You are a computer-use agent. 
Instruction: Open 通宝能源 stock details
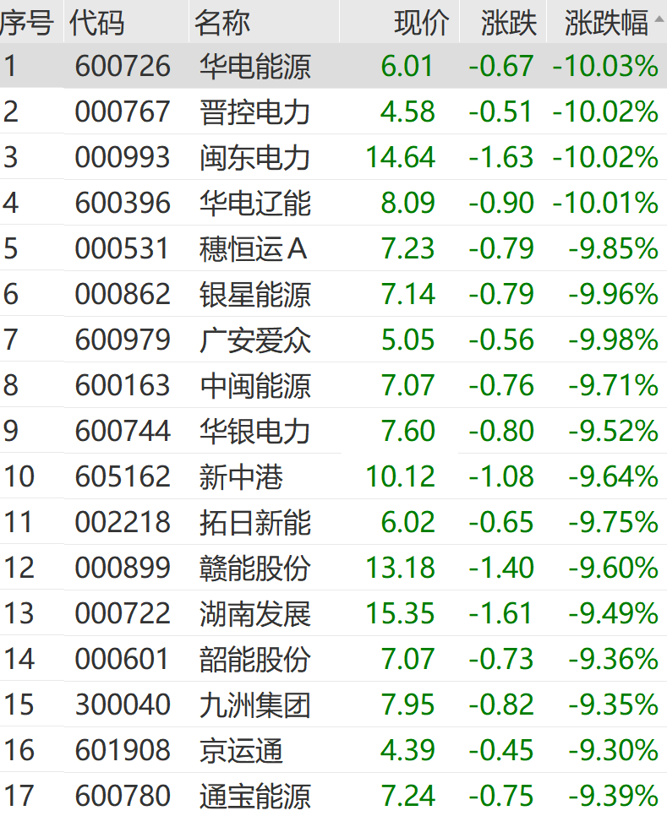click(255, 796)
